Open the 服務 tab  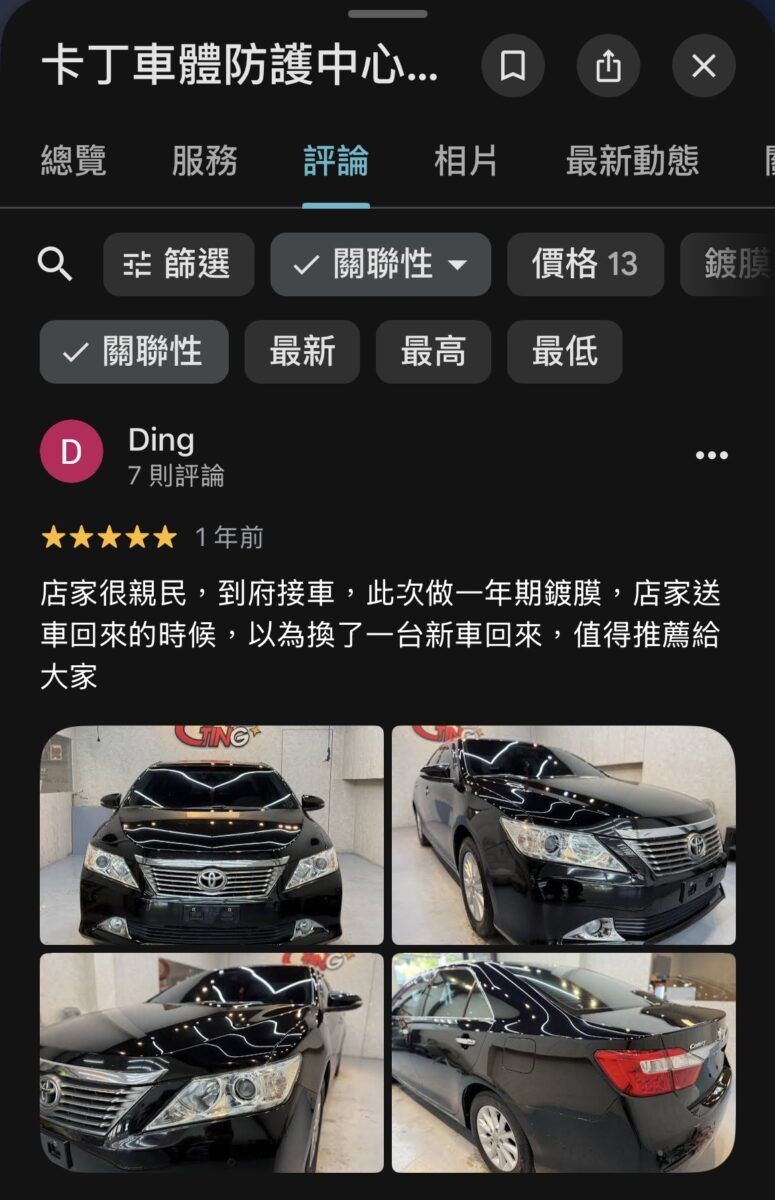point(204,161)
